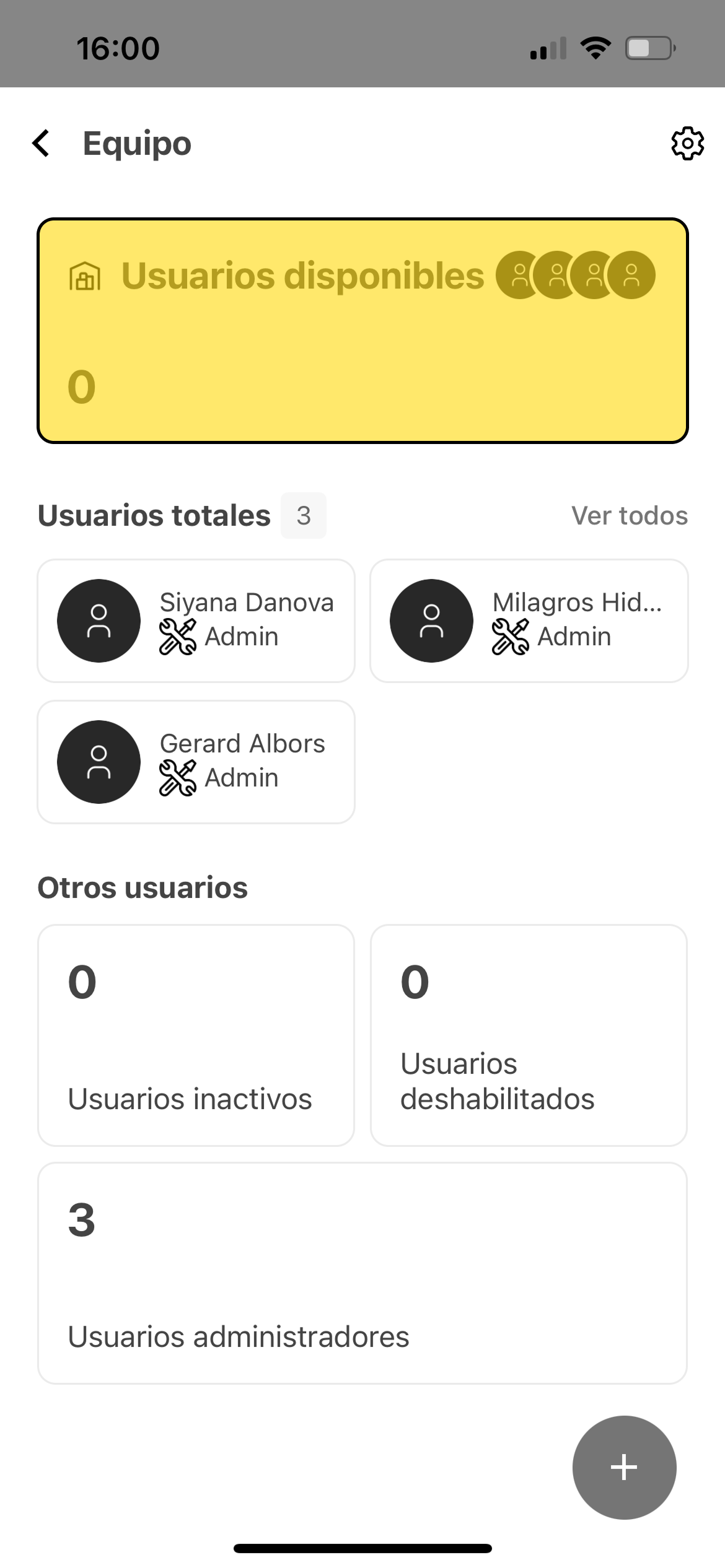Image resolution: width=725 pixels, height=1568 pixels.
Task: Open Milagros Hid... user card
Action: pyautogui.click(x=529, y=621)
